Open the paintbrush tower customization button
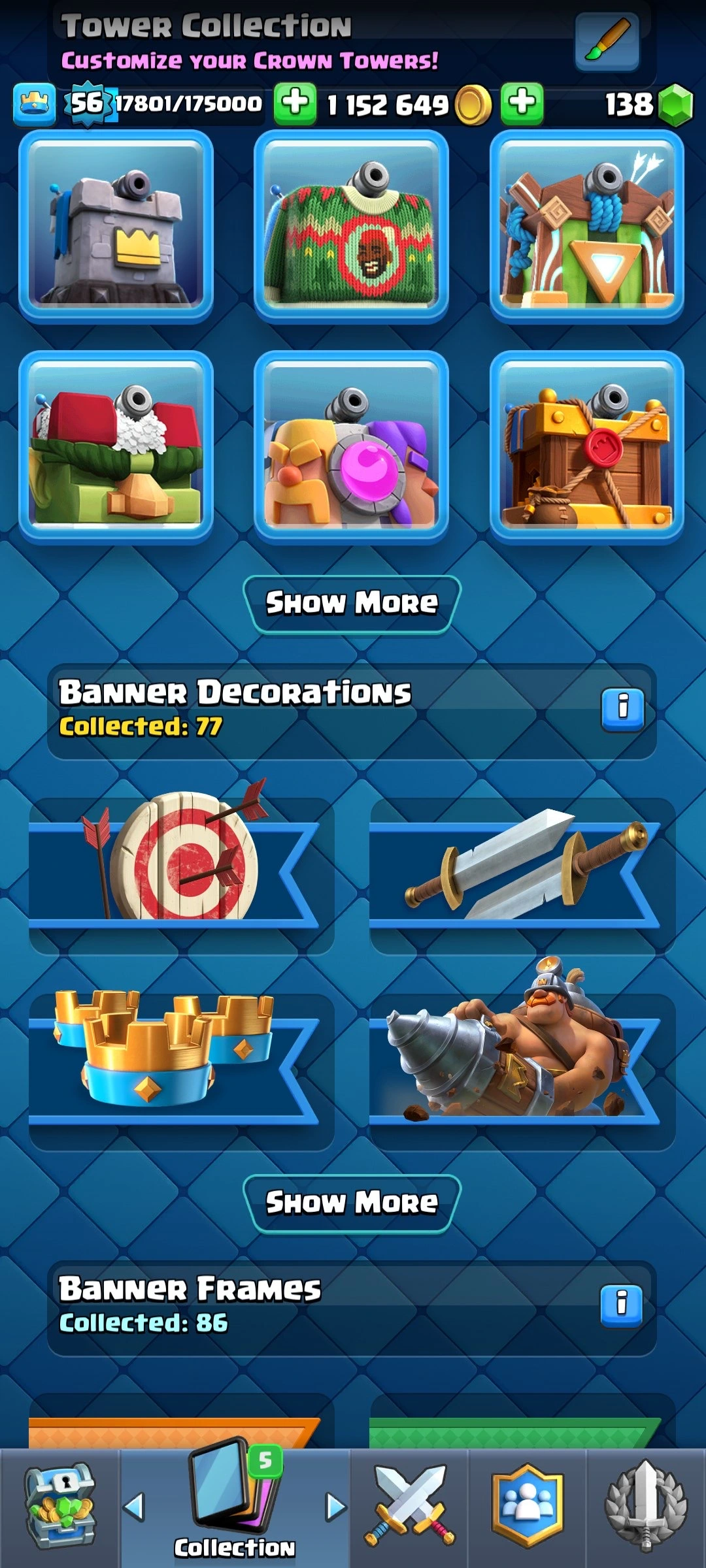 click(x=607, y=41)
